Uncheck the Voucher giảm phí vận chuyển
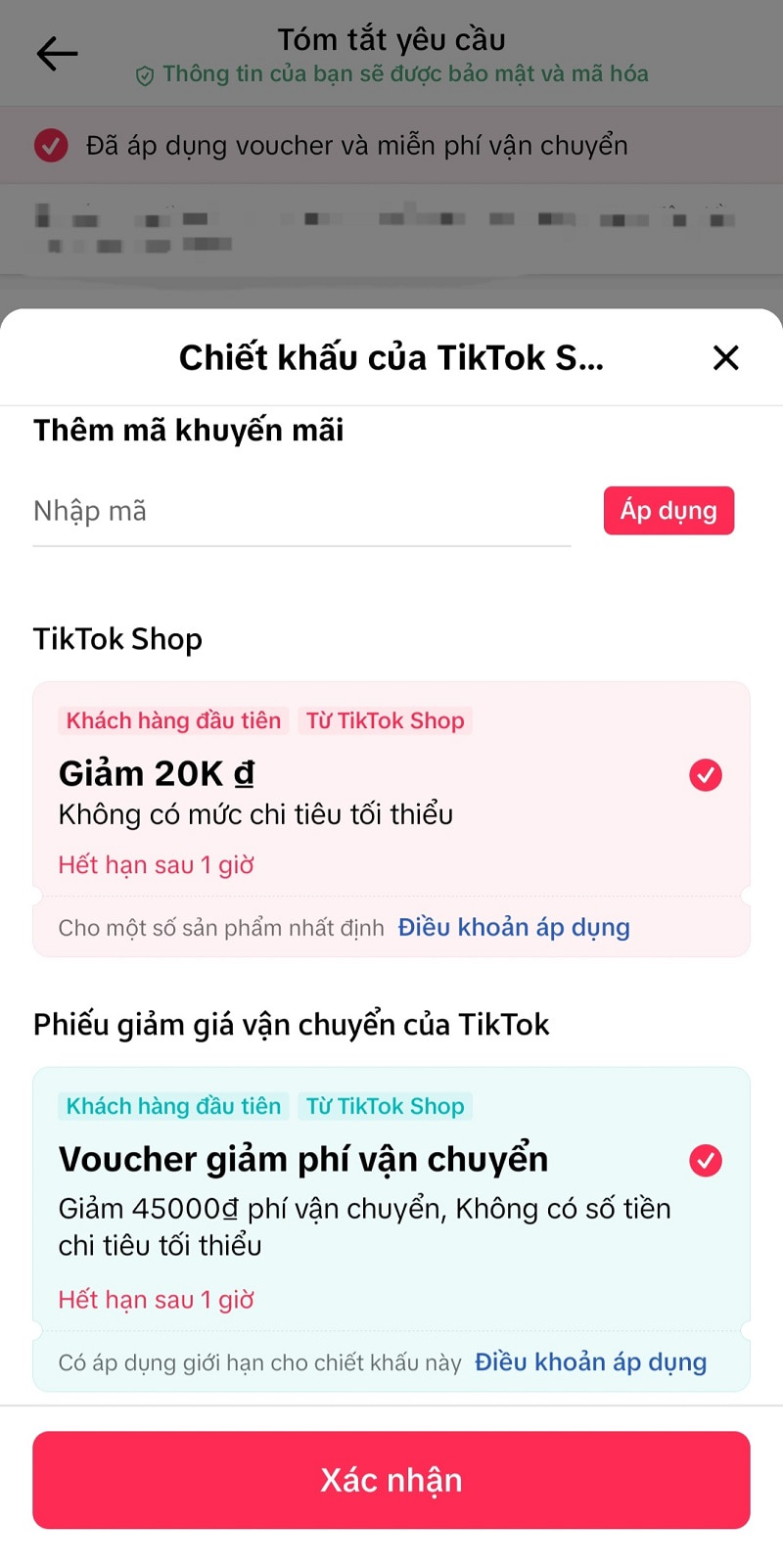 click(706, 1161)
